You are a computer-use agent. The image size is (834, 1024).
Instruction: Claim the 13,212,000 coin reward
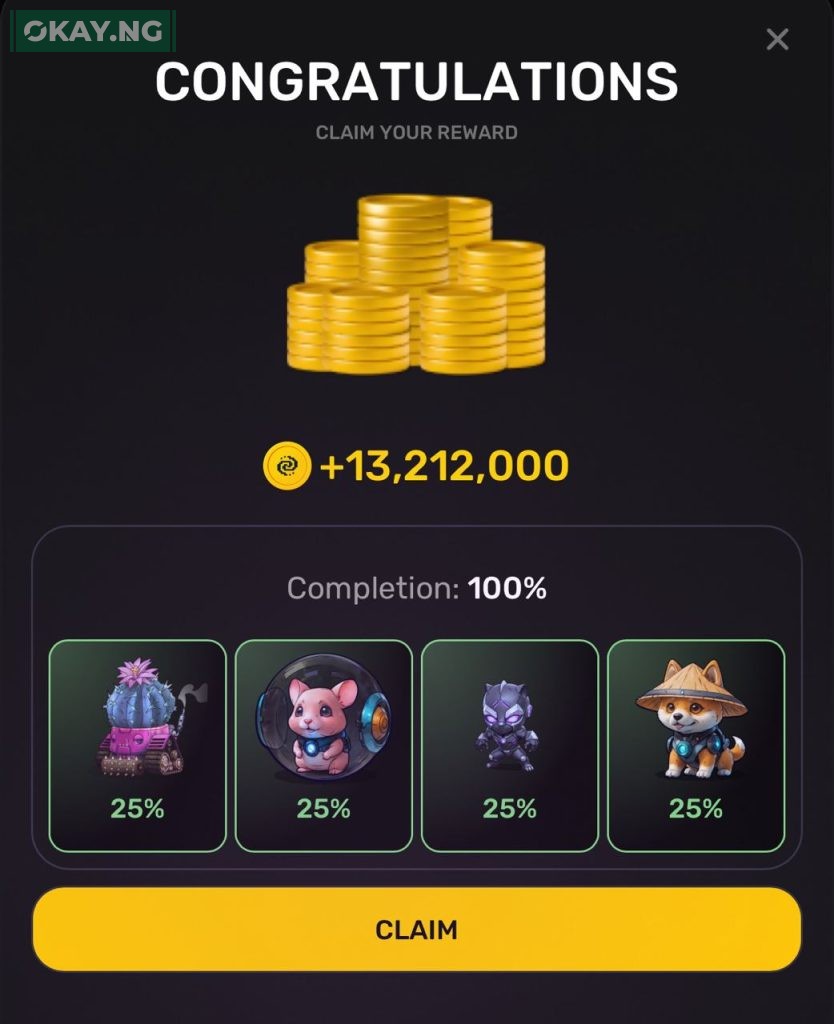(416, 929)
